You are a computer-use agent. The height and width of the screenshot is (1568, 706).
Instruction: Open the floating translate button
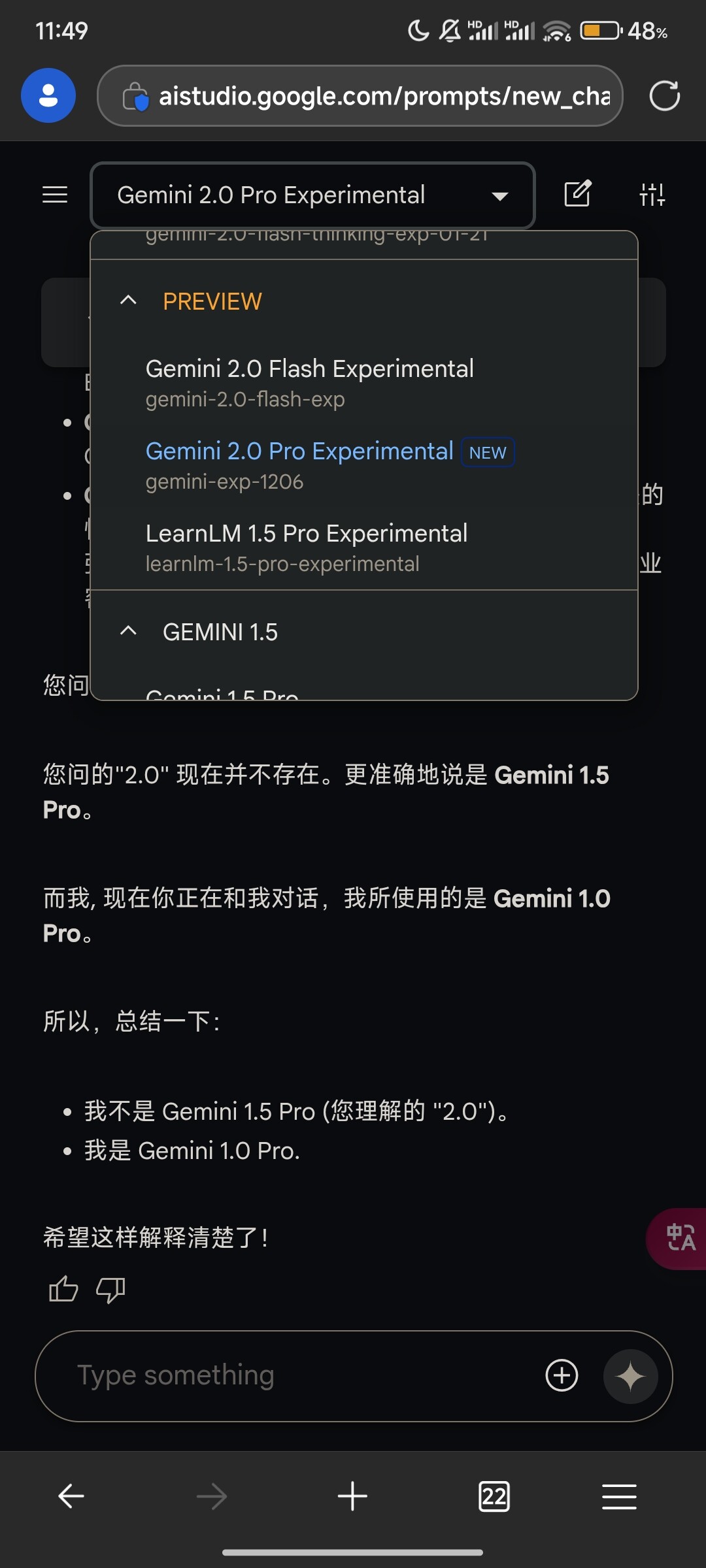pyautogui.click(x=677, y=1239)
